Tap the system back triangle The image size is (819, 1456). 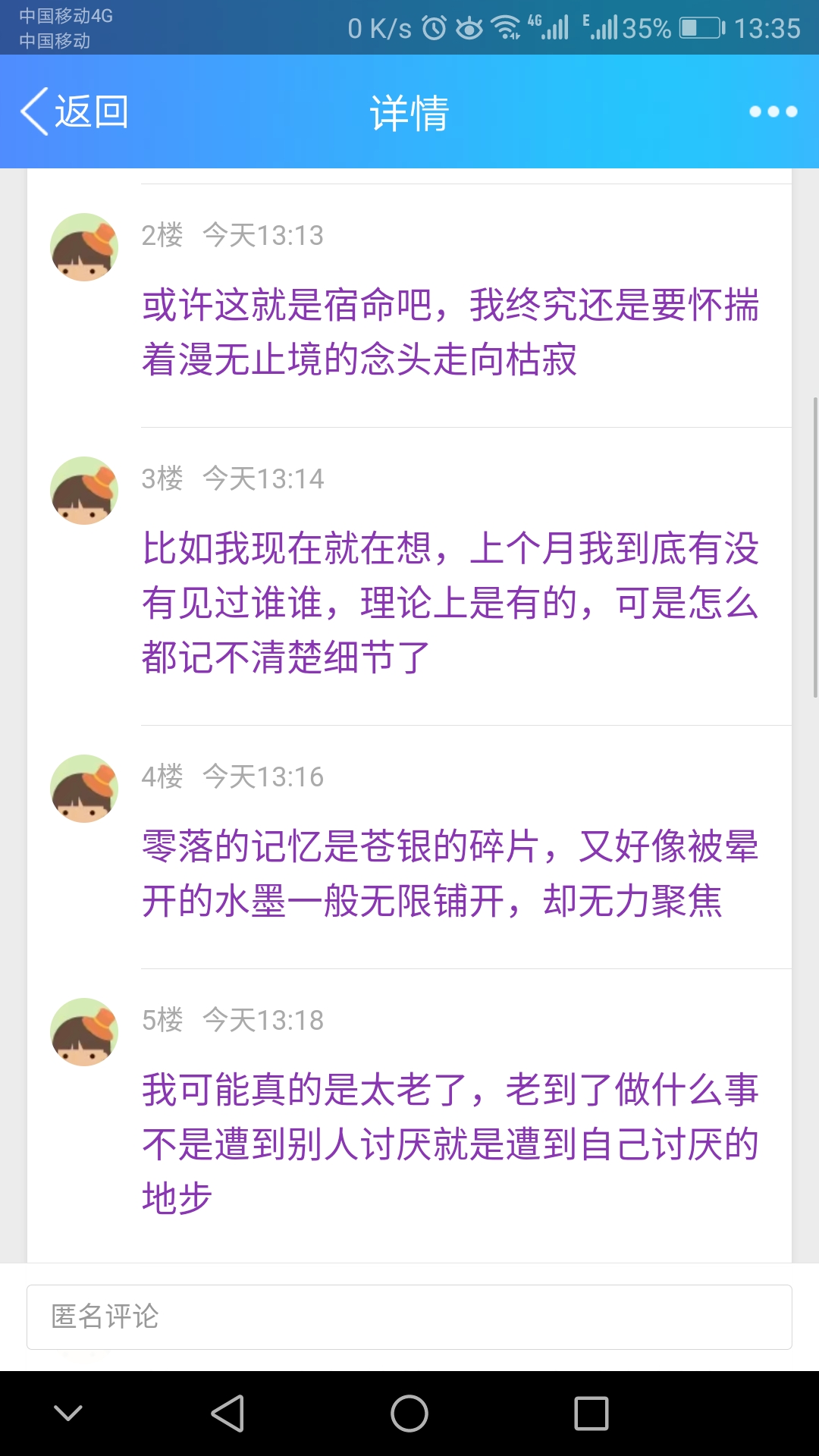tap(227, 1414)
